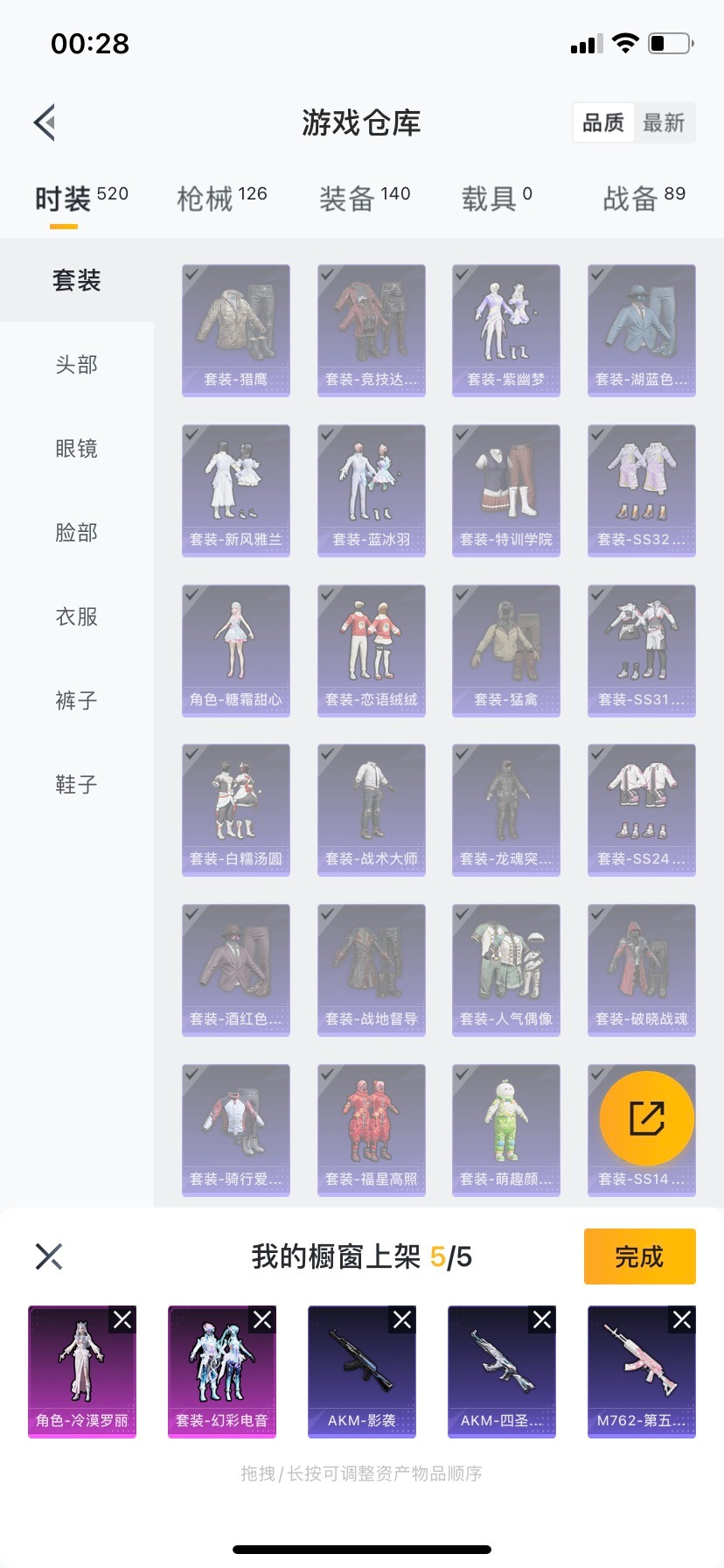Remove the M762 item from the showcase
Viewport: 724px width, 1568px height.
(x=682, y=1319)
